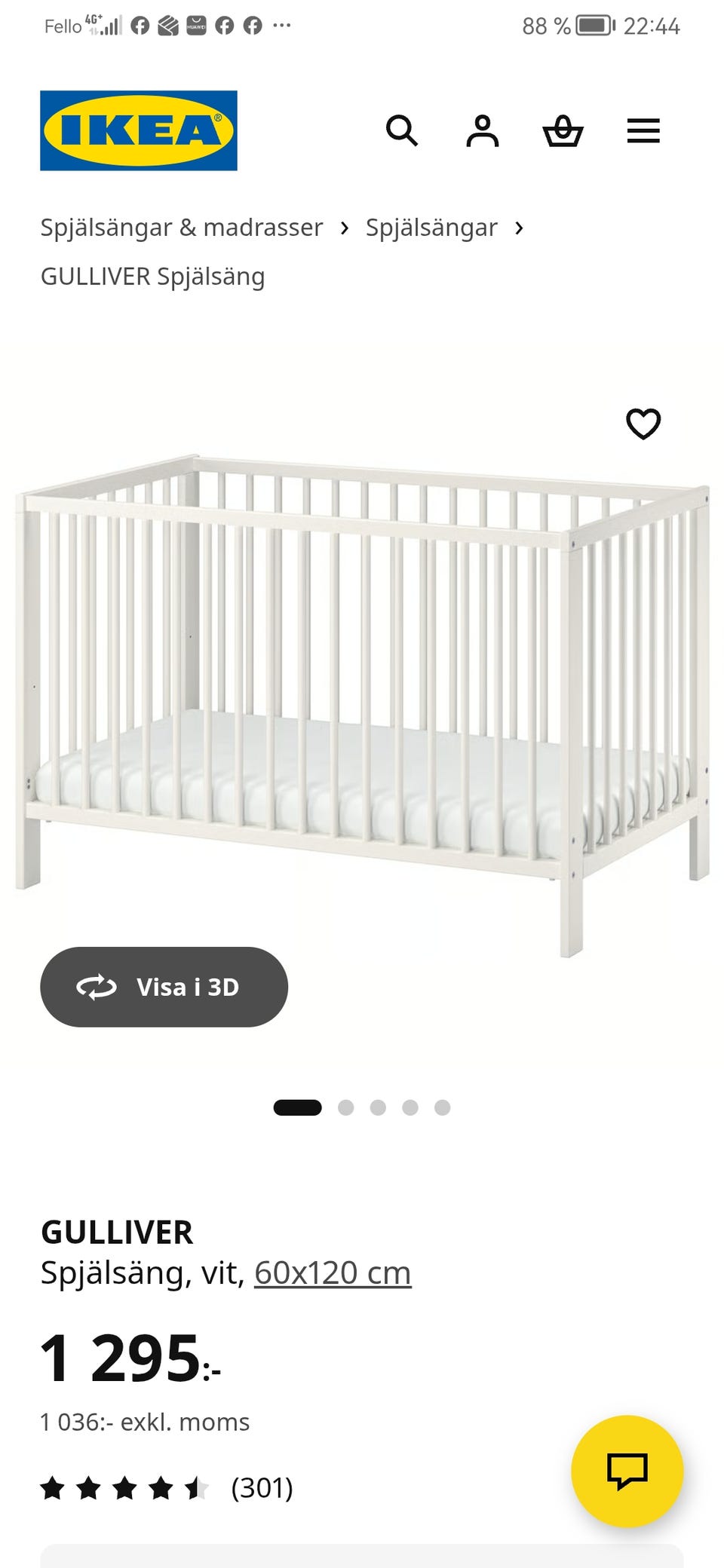Open the IKEA search
Screen dimensions: 724x1568
click(x=401, y=130)
